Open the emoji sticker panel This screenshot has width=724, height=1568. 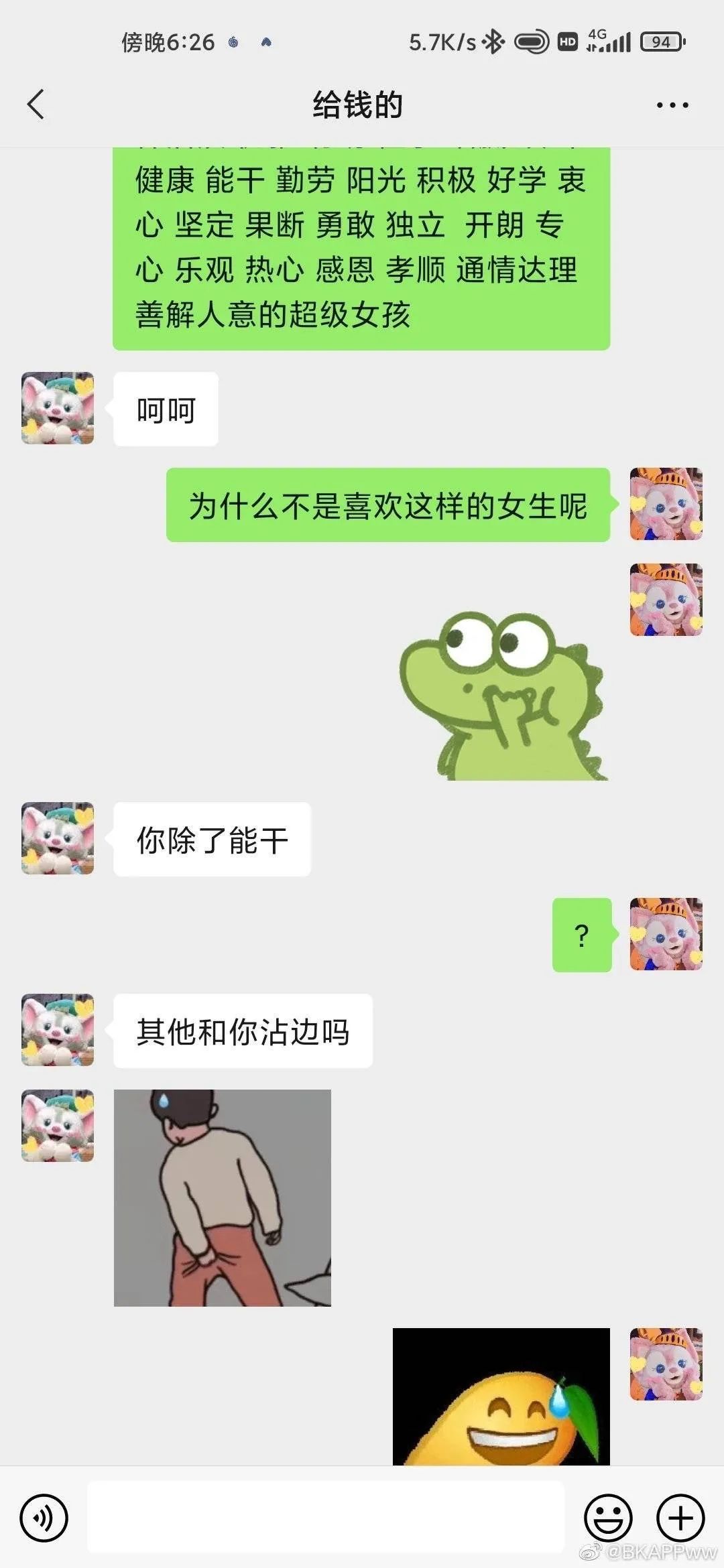pyautogui.click(x=608, y=1518)
